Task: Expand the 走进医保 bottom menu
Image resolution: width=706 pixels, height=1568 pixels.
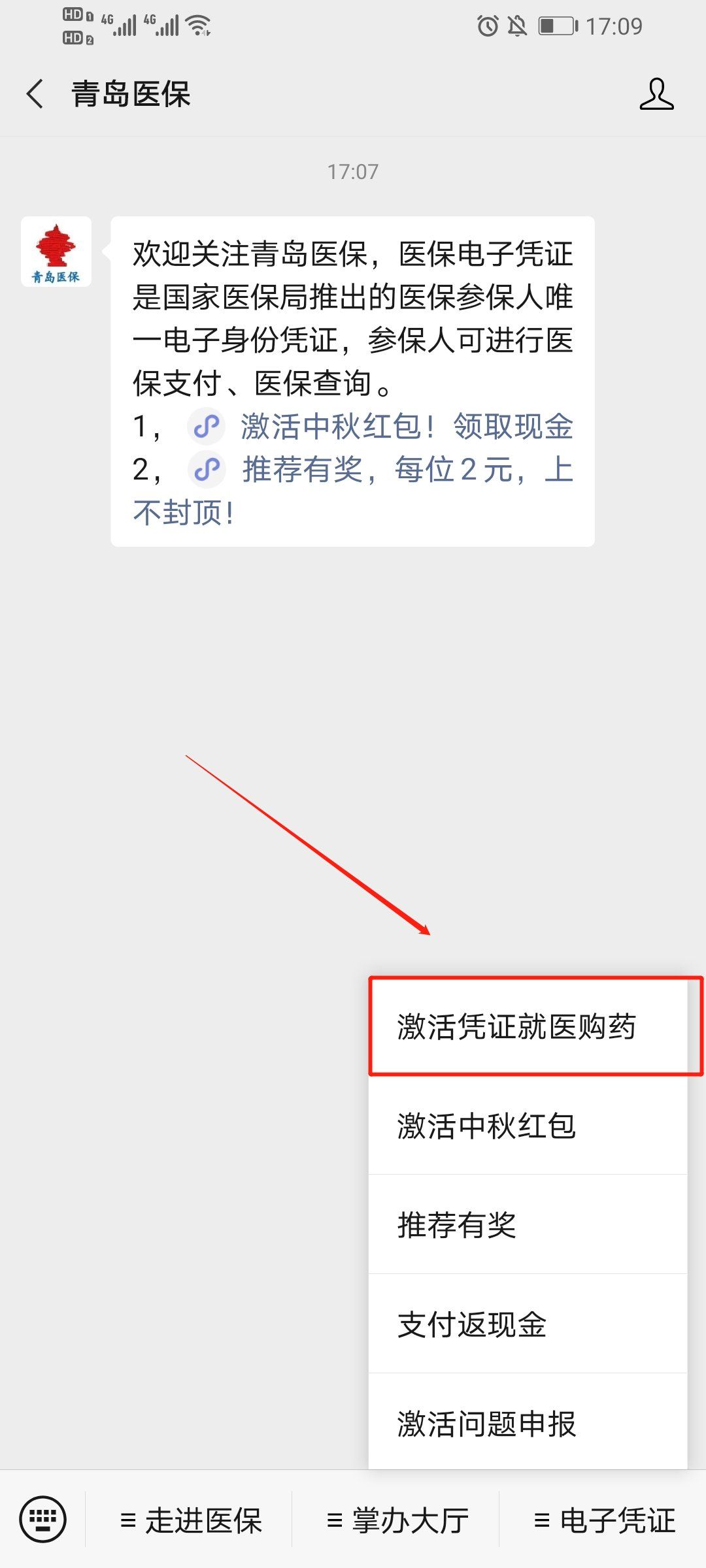Action: 191,1520
